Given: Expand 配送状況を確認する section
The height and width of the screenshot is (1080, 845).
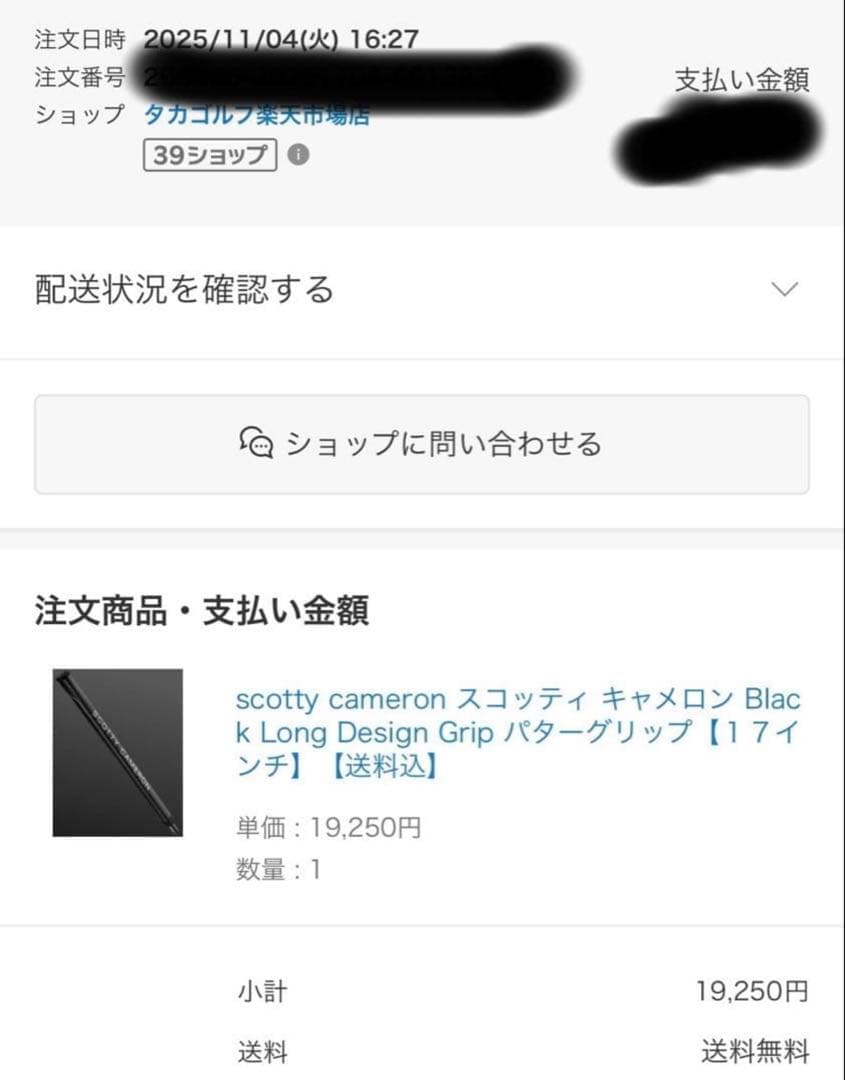Looking at the screenshot, I should click(x=421, y=290).
